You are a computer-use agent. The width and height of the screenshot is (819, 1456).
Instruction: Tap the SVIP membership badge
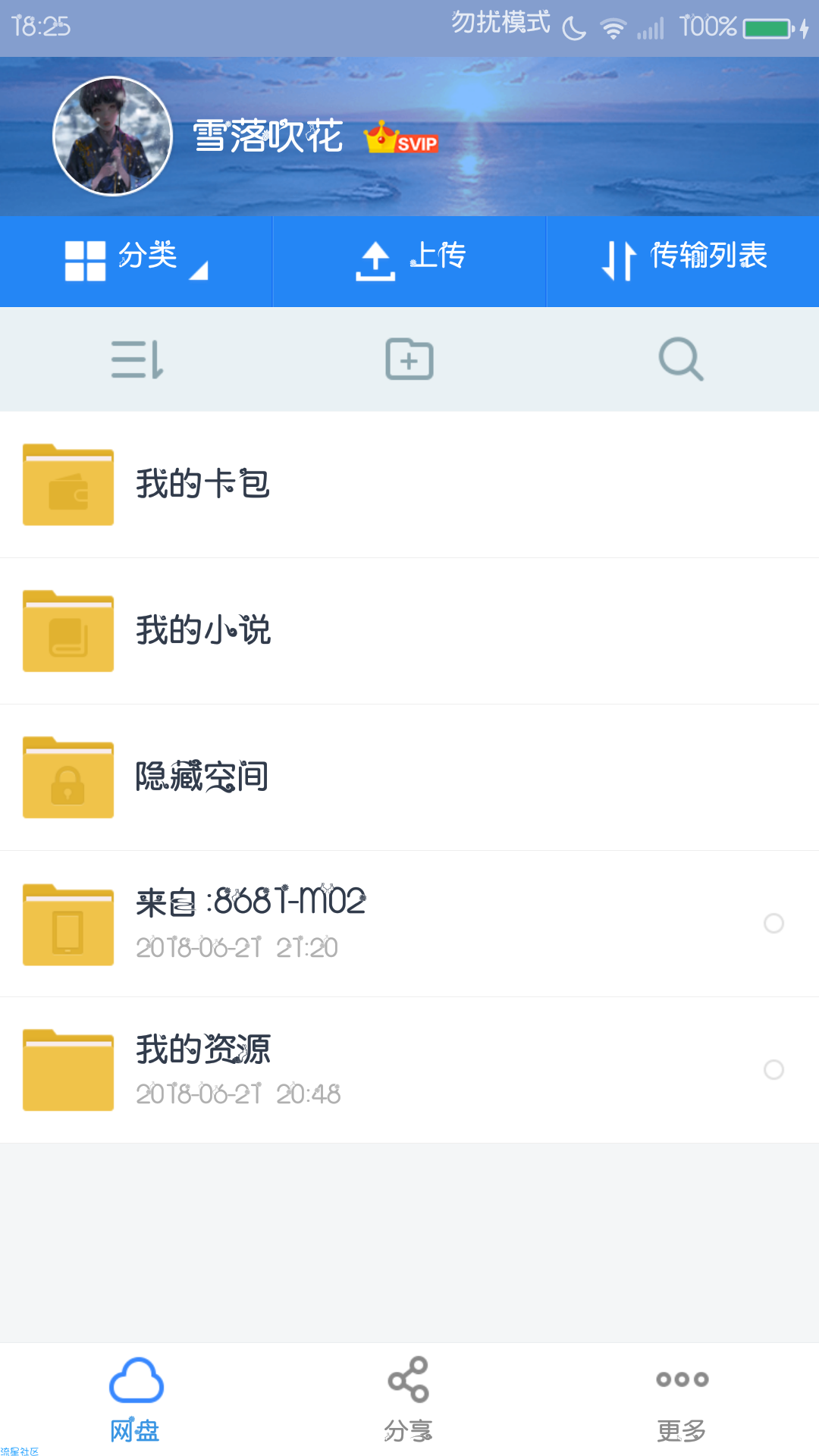point(401,138)
